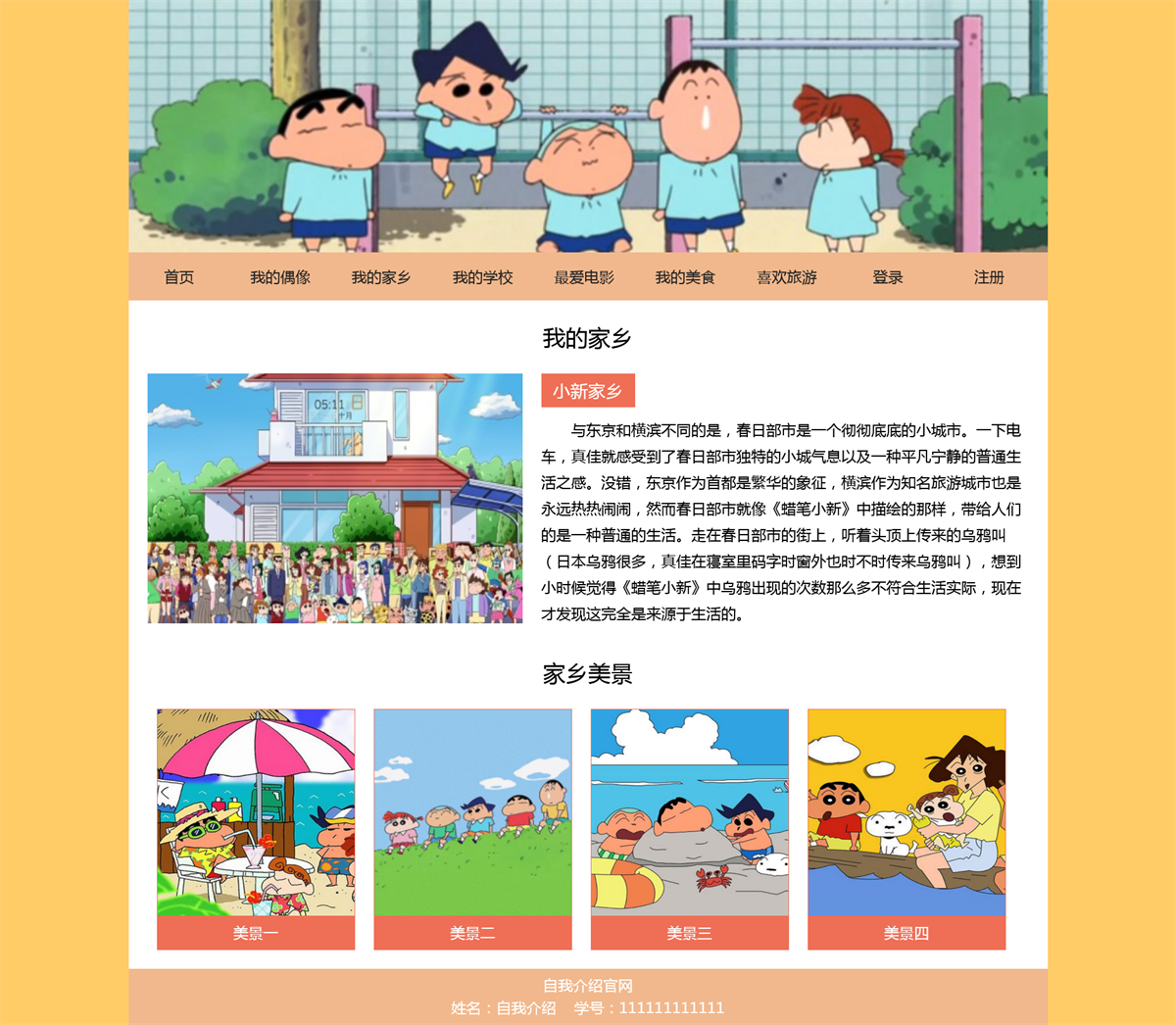1176x1025 pixels.
Task: Tap 注册 to sign up
Action: [989, 277]
